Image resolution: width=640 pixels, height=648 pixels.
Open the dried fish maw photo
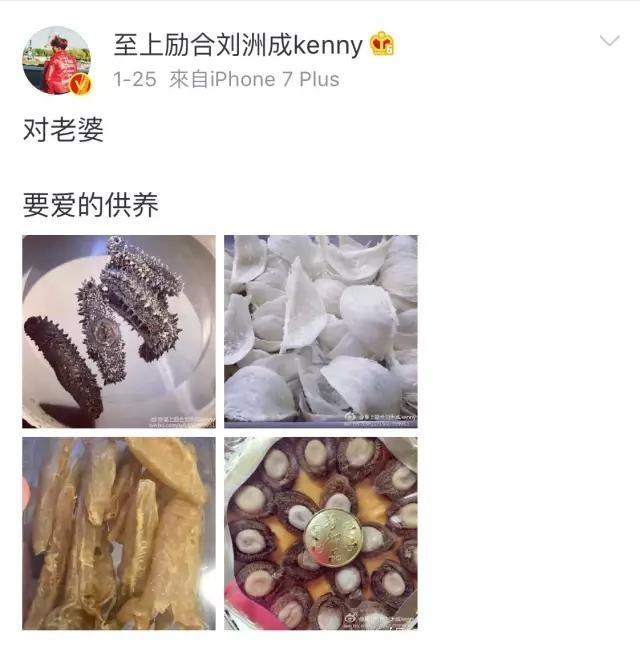point(119,533)
